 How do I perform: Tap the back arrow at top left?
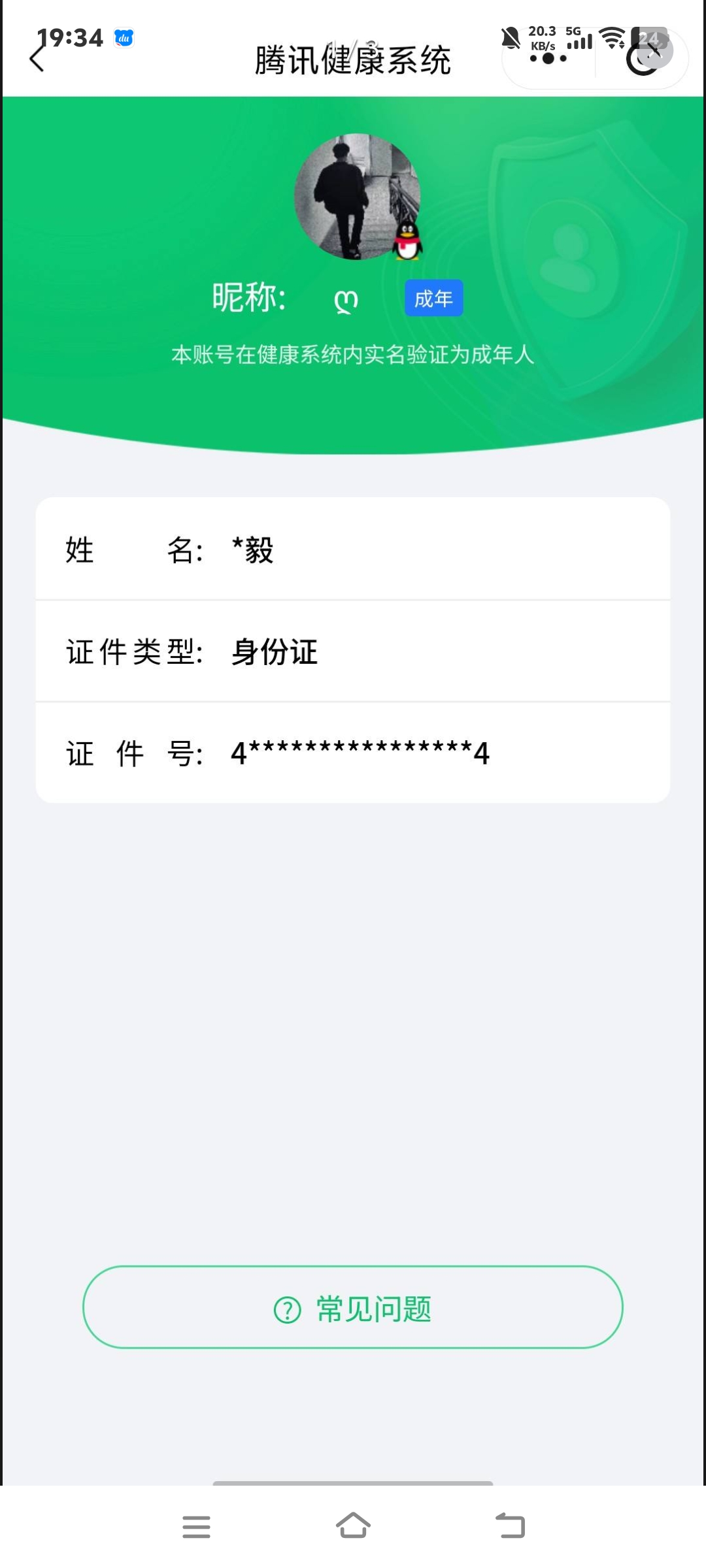click(x=37, y=59)
